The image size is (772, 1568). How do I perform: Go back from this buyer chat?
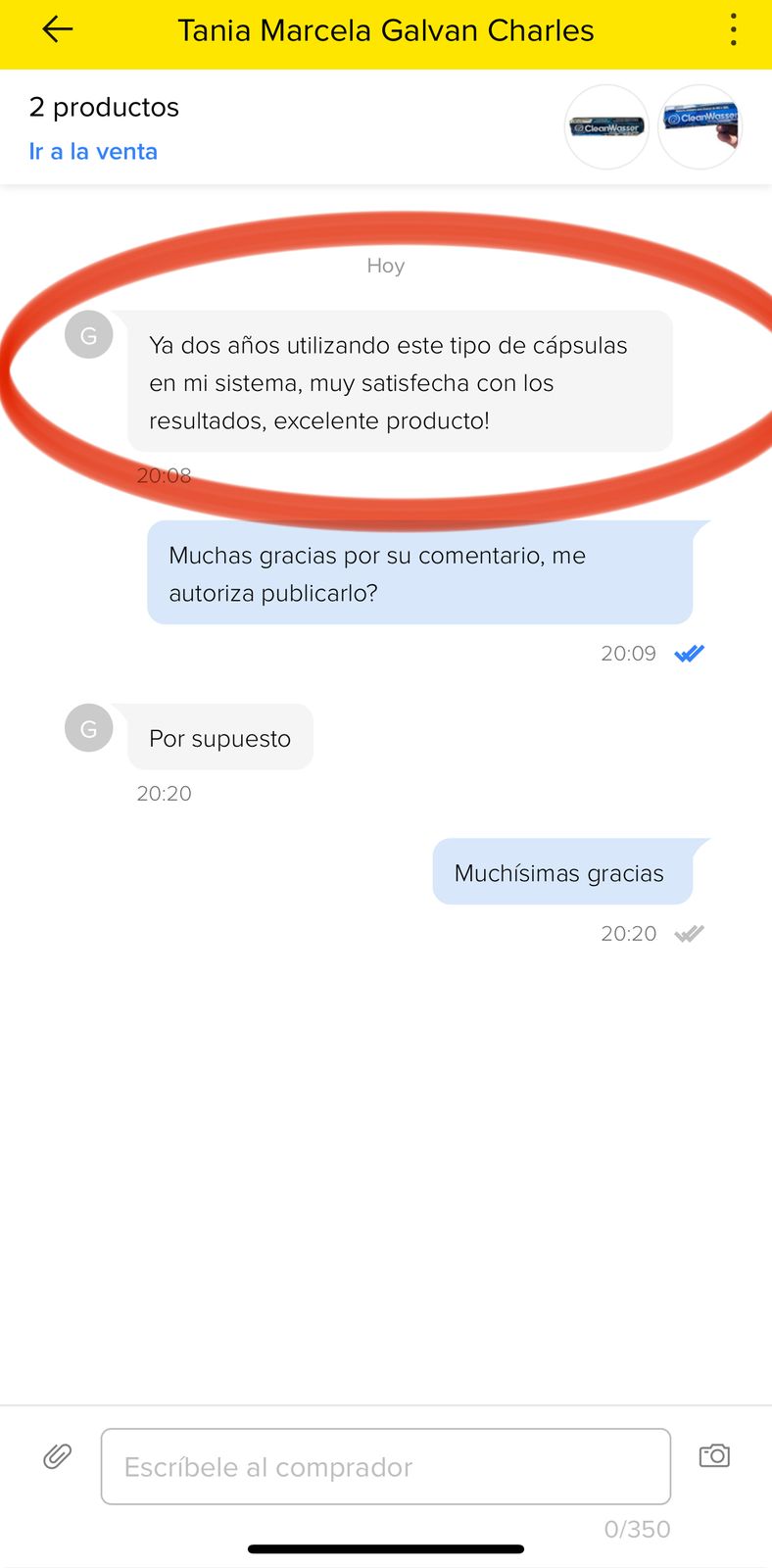coord(58,30)
